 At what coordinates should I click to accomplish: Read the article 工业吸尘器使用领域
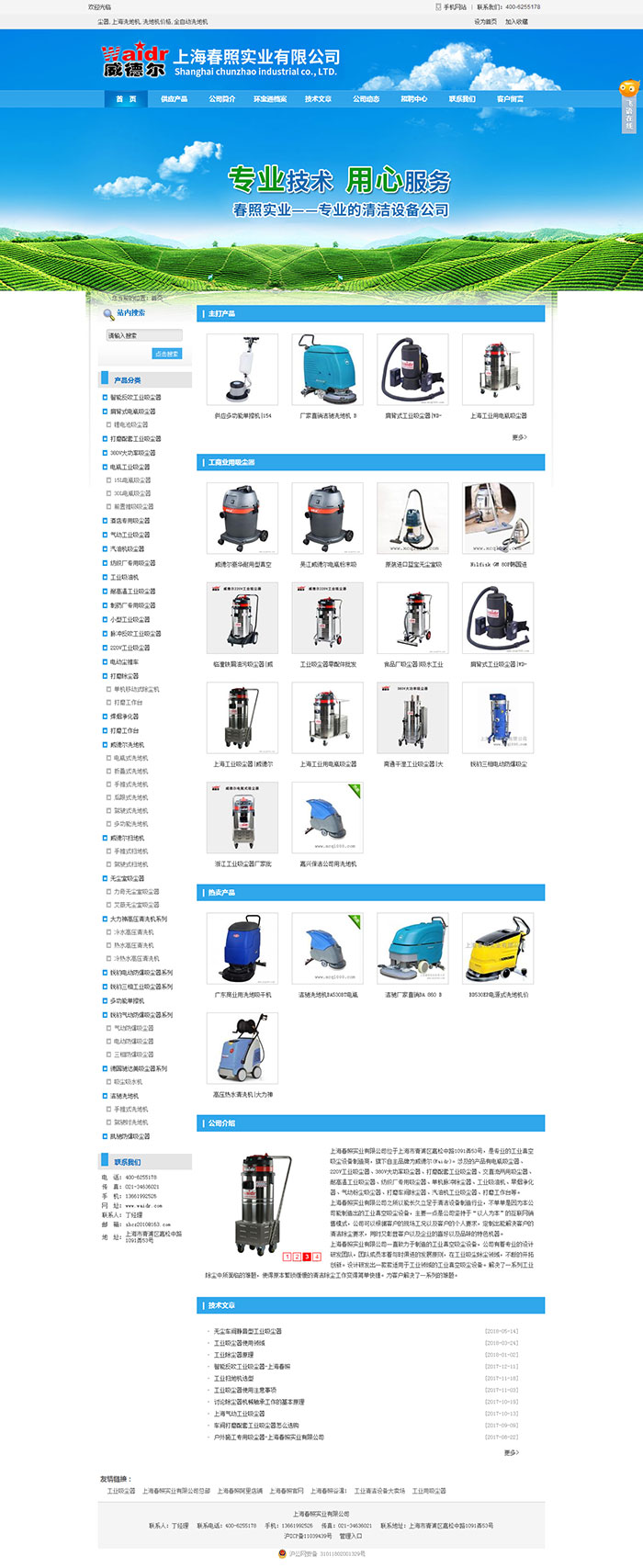pos(239,1343)
